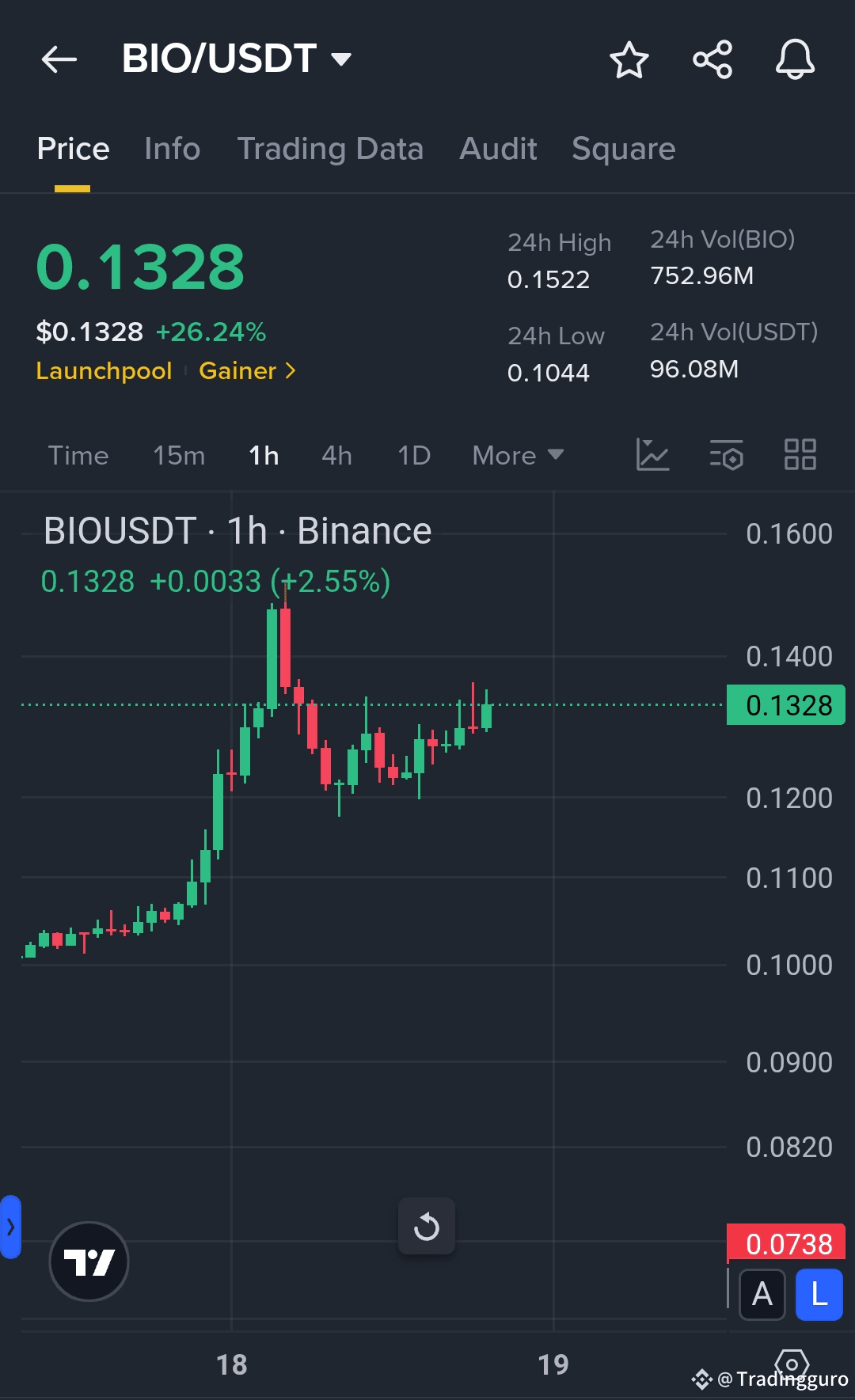Open the Gainer link
Image resolution: width=855 pixels, height=1400 pixels.
pos(246,370)
